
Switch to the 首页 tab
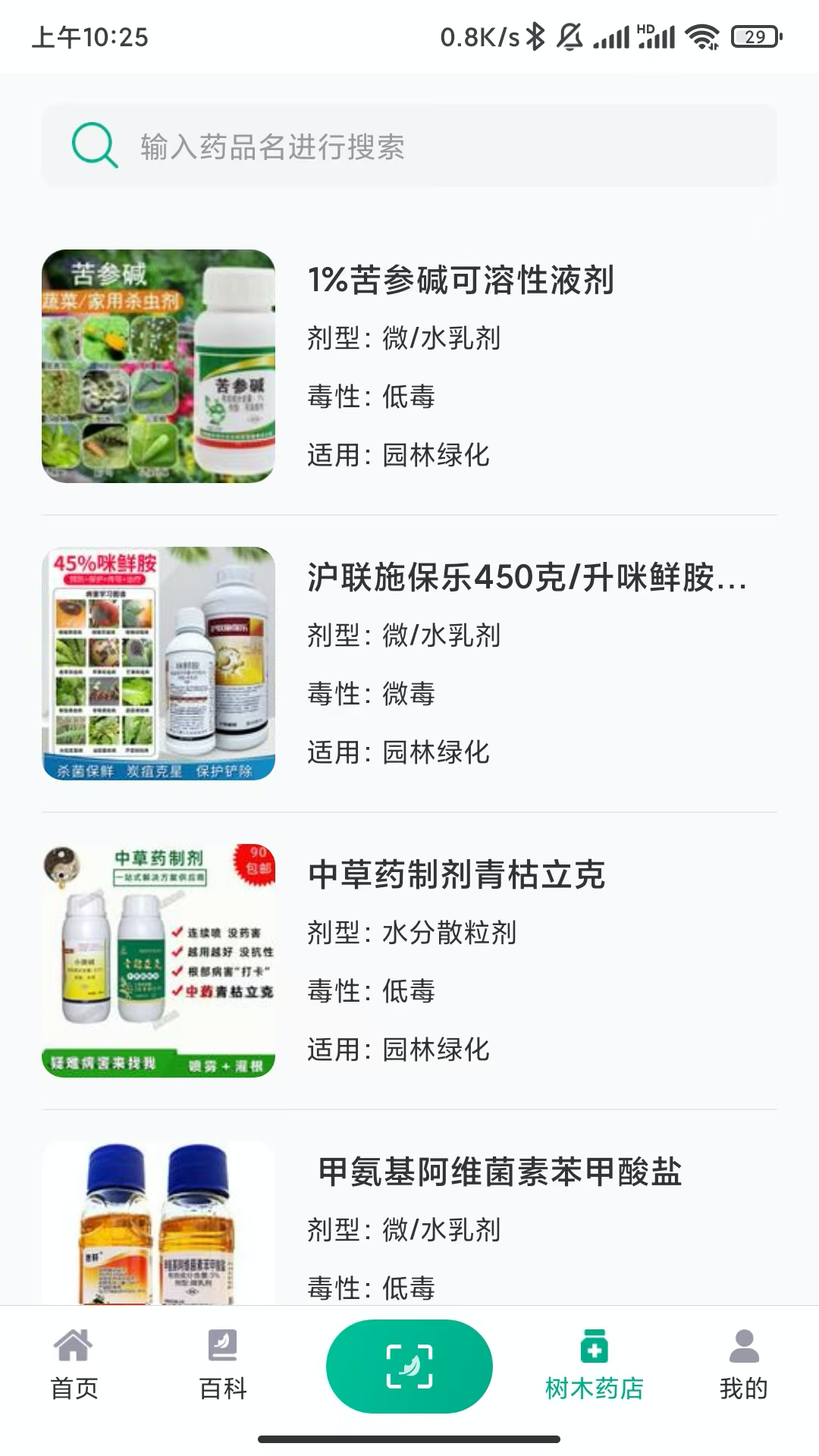coord(74,1366)
